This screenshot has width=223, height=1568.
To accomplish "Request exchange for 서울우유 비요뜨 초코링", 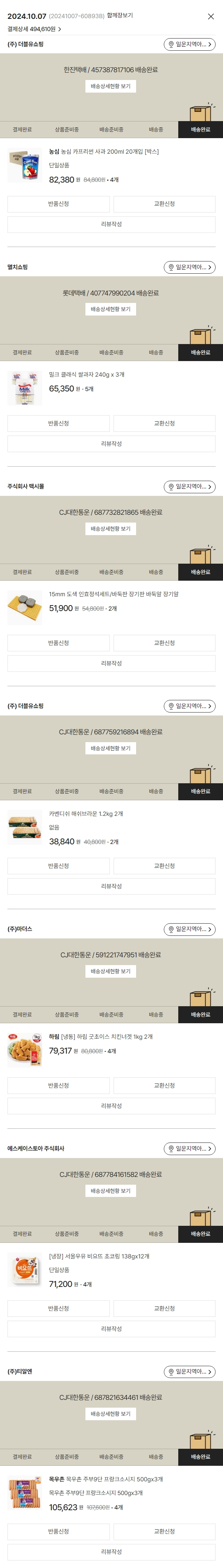I will (164, 1309).
